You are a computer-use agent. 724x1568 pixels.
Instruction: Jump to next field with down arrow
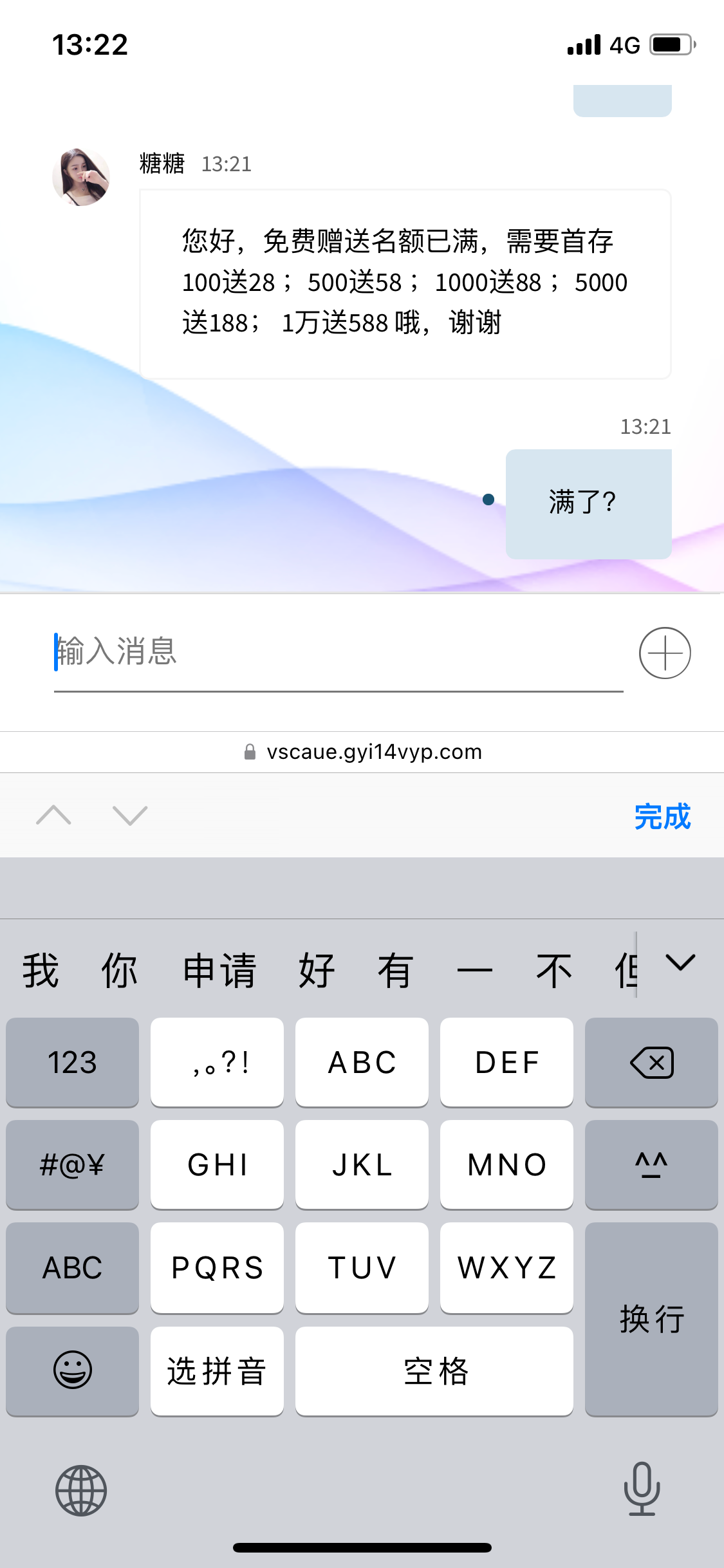point(130,816)
